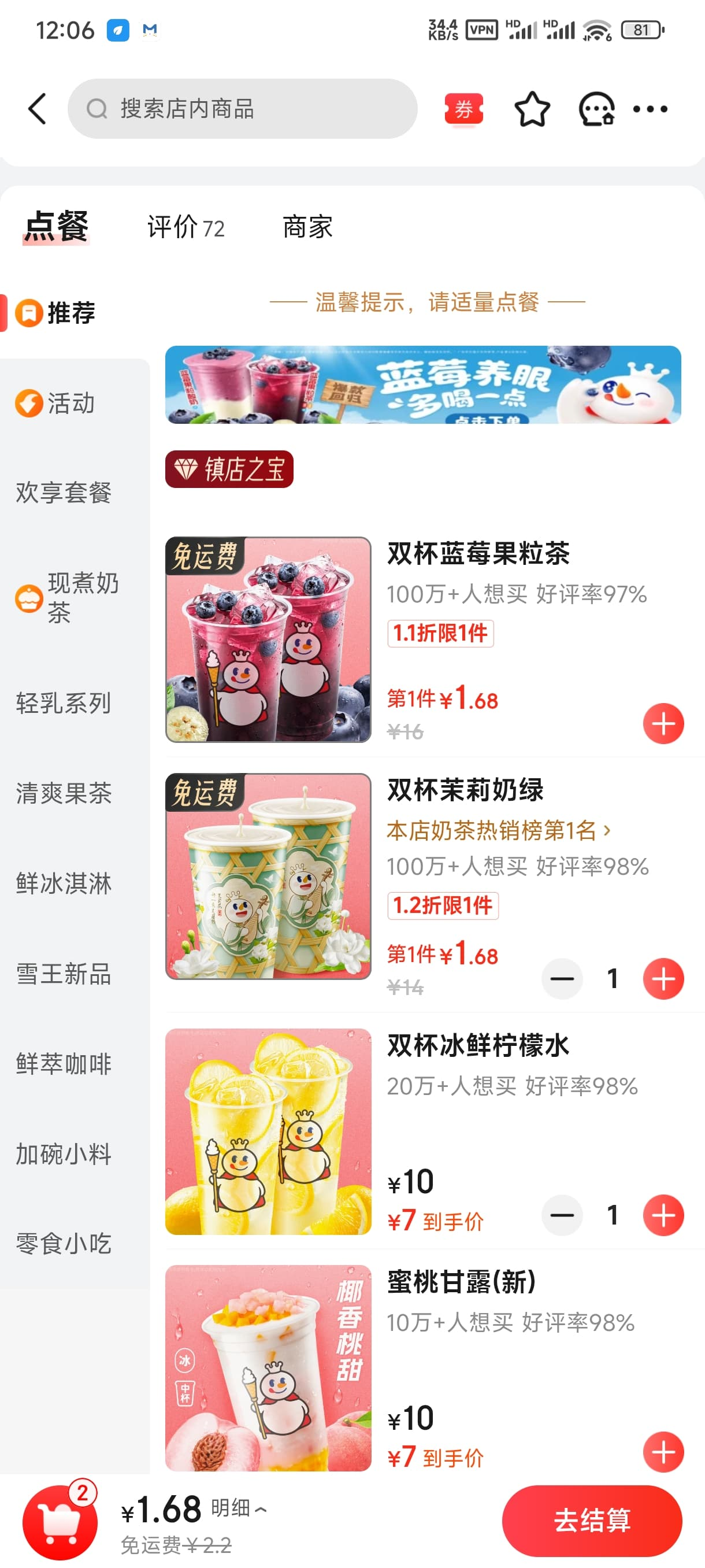Screen dimensions: 705x1568
Task: Go back using the top-left arrow
Action: click(38, 109)
